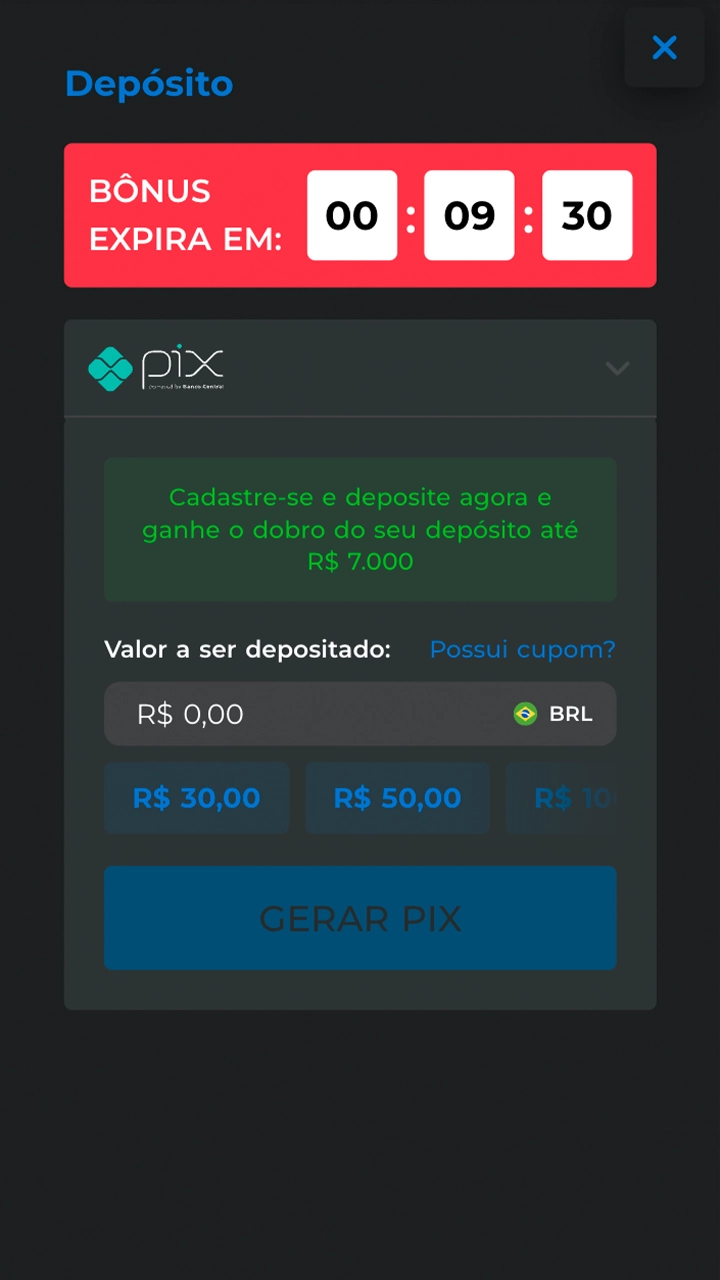Open Possui cupom? link
The width and height of the screenshot is (720, 1280).
(522, 649)
